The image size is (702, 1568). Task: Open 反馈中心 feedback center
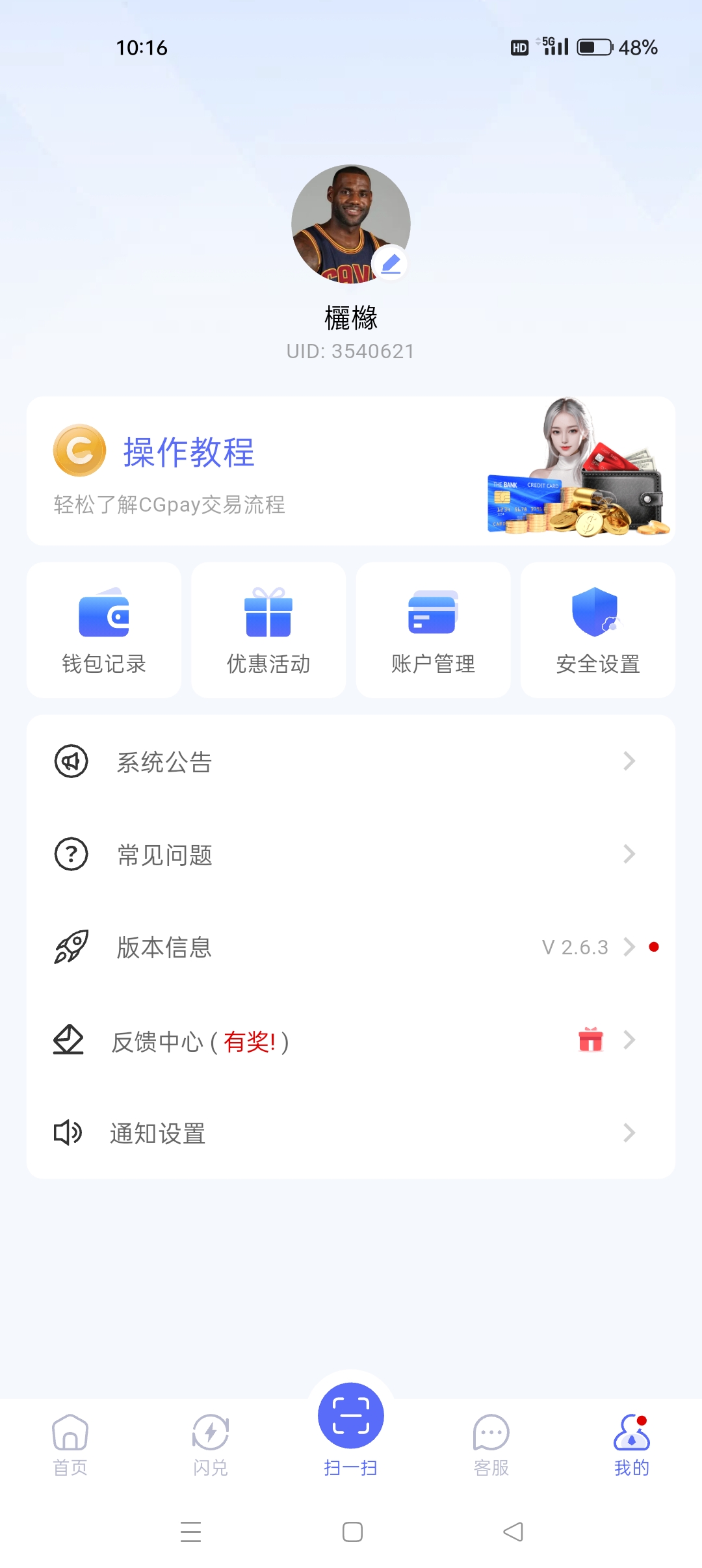351,1041
